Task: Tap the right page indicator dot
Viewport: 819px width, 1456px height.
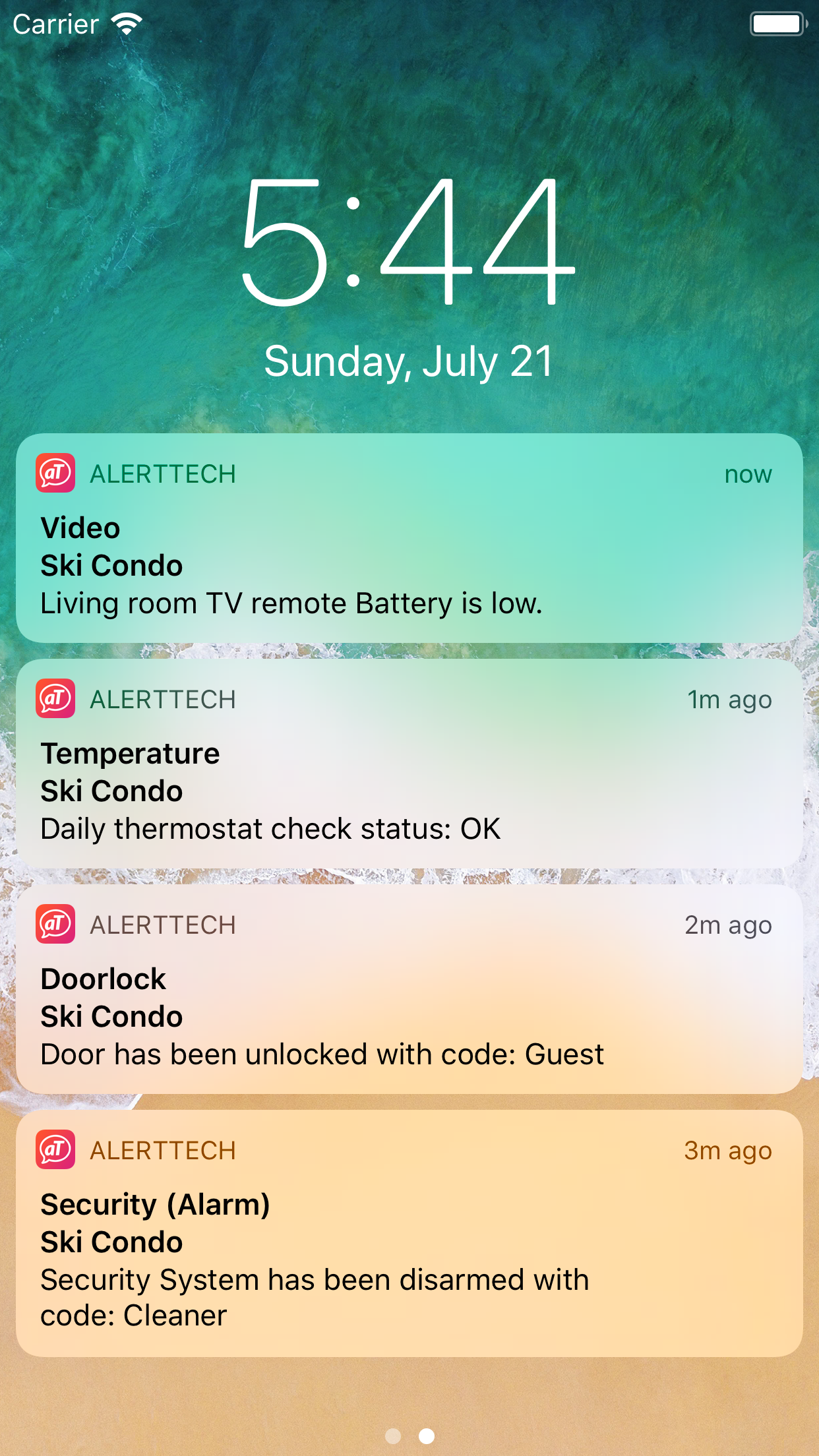Action: 426,1436
